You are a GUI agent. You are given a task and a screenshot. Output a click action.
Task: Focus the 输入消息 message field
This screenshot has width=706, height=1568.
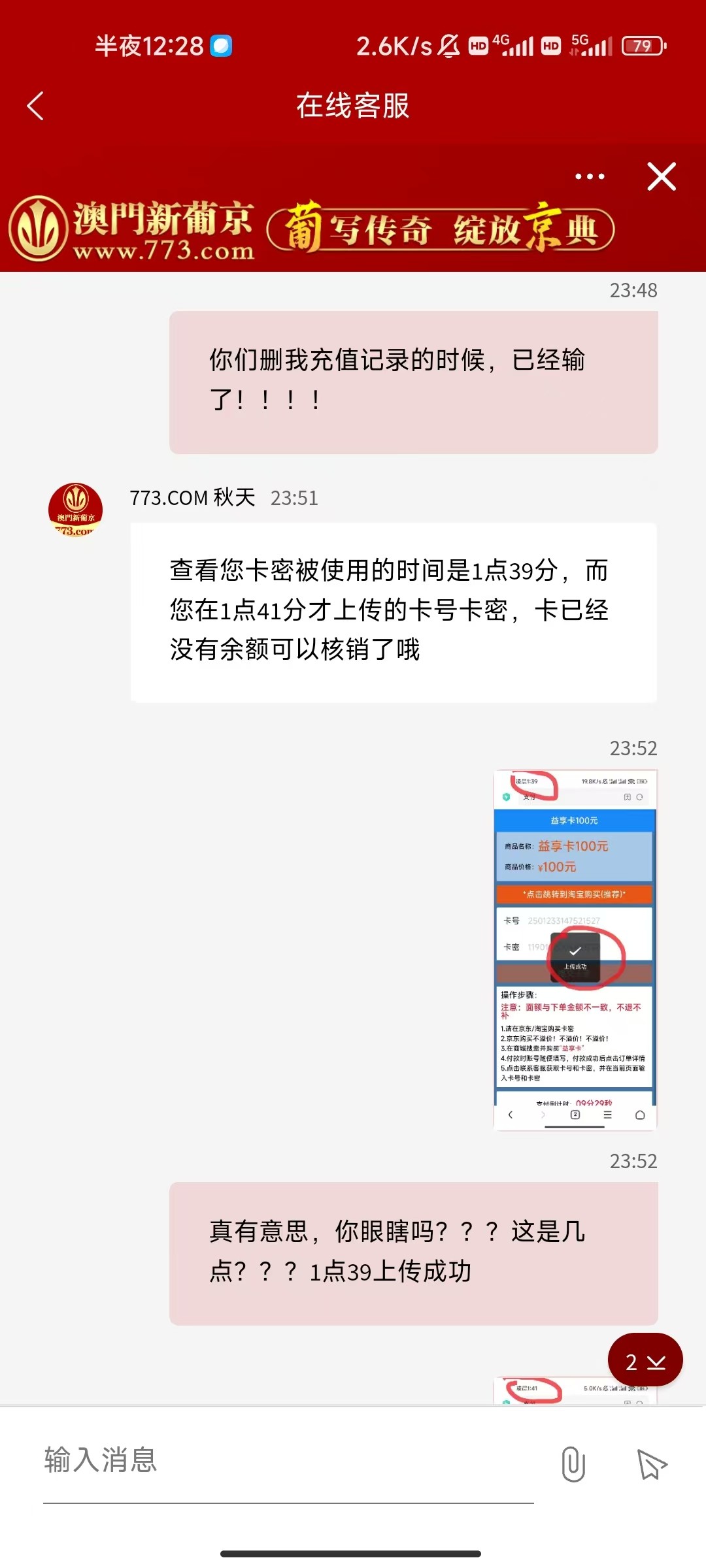pos(288,1461)
